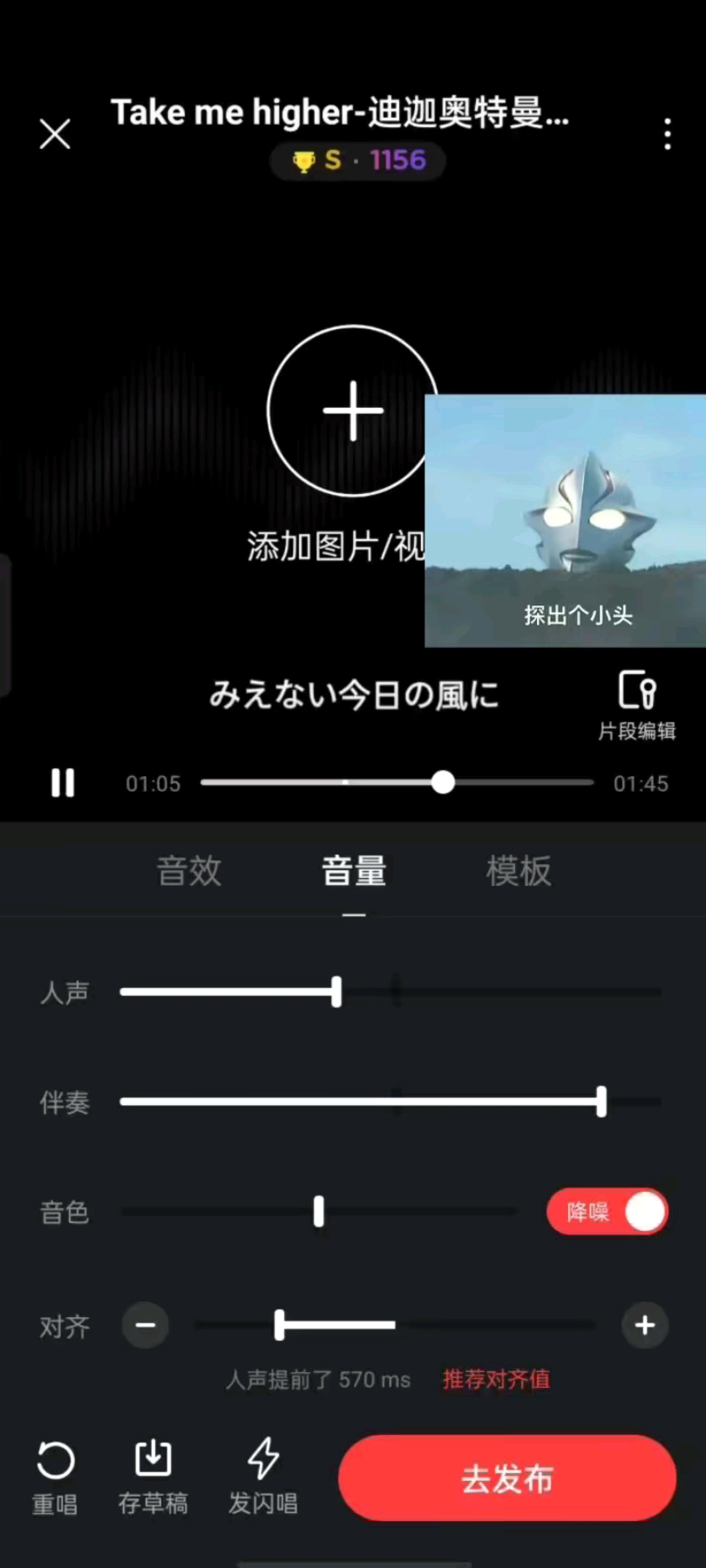Tap 发闪唱 to post a flash sing
Image resolution: width=706 pixels, height=1568 pixels.
(x=263, y=1477)
